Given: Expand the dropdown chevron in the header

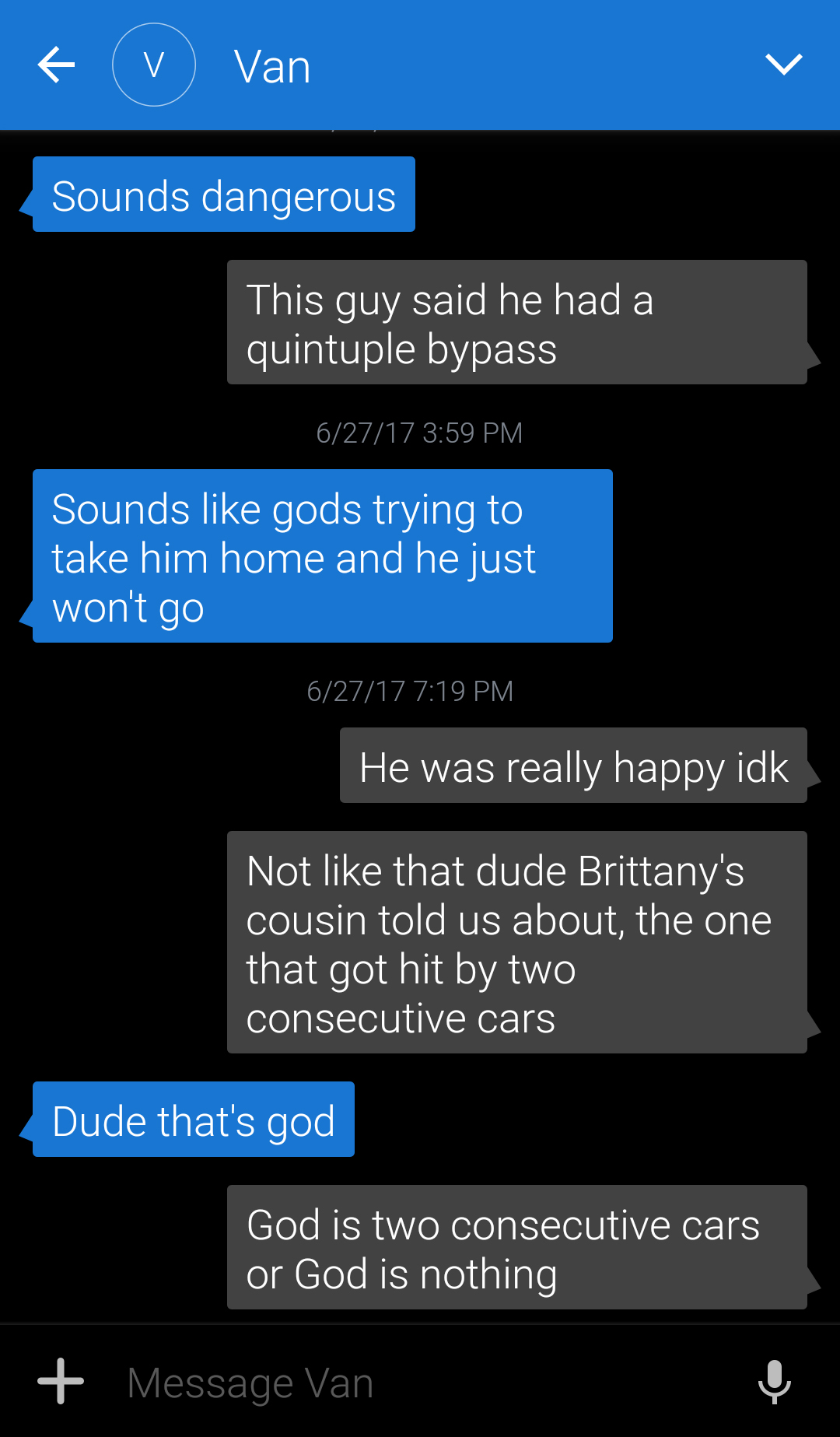Looking at the screenshot, I should click(x=783, y=65).
